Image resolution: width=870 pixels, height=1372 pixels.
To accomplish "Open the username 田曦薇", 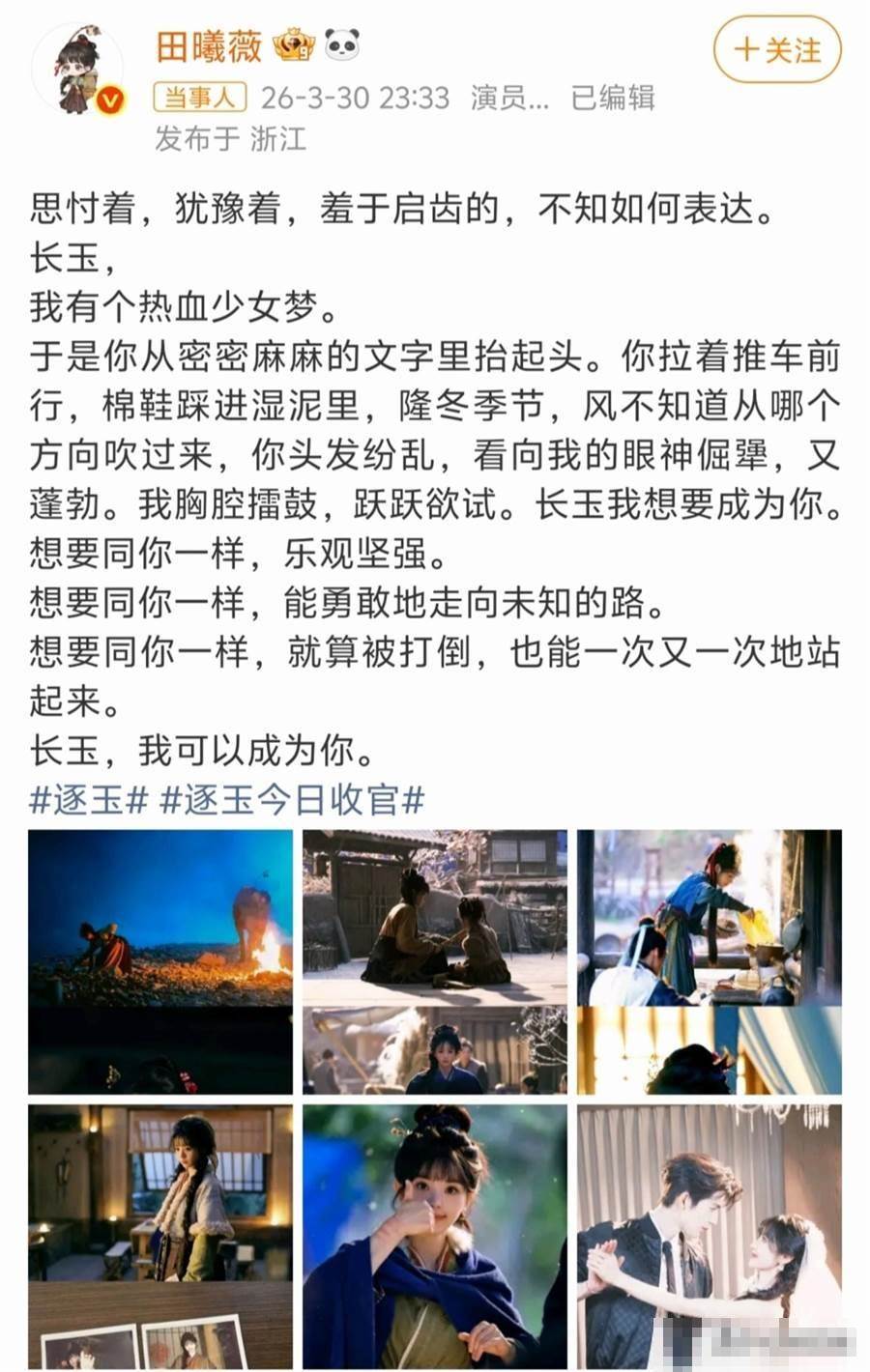I will [209, 45].
